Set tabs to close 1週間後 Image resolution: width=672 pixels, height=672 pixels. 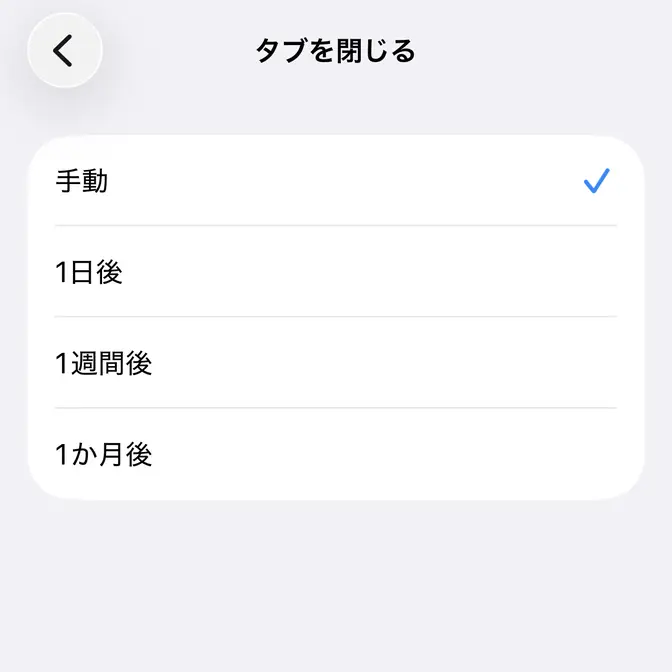[335, 363]
